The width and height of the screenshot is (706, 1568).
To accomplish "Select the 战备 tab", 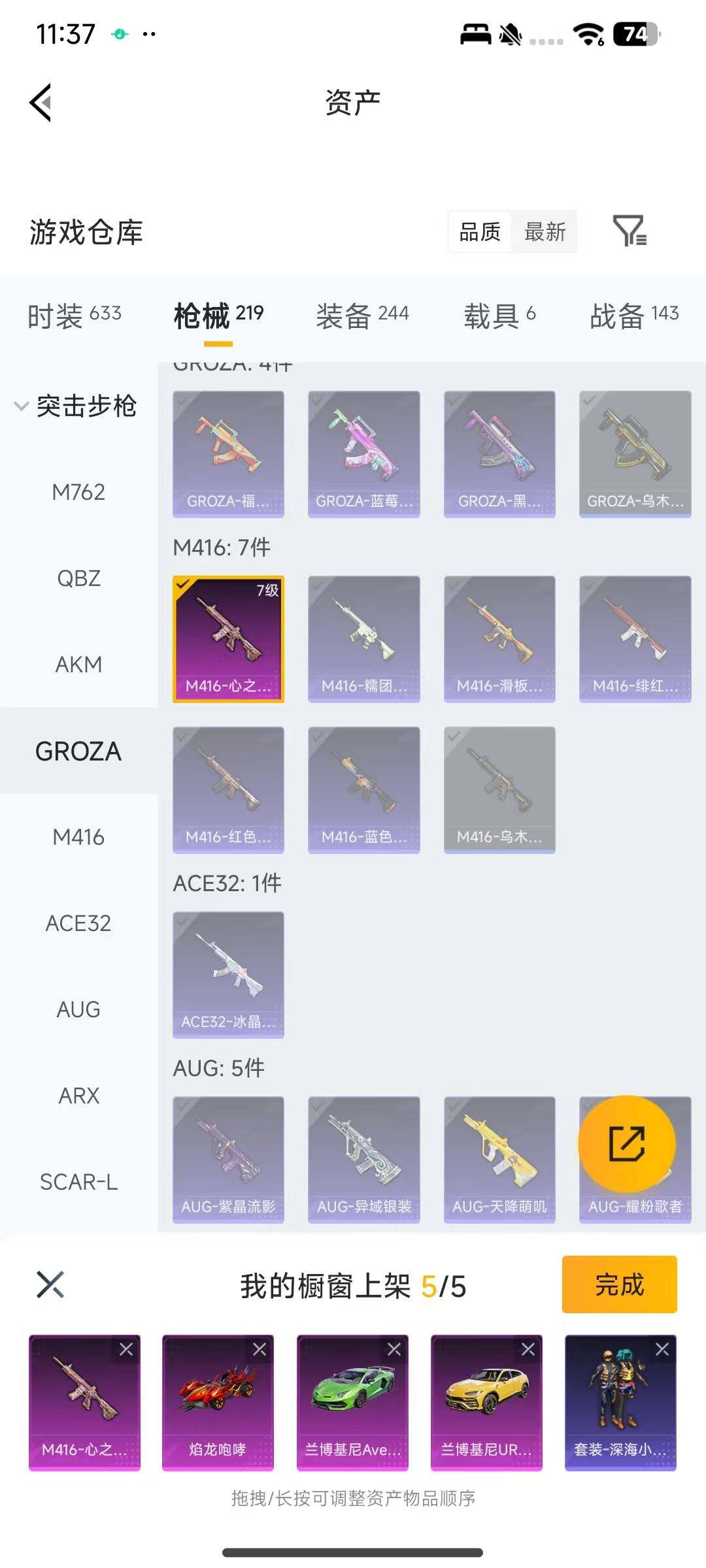I will coord(634,316).
